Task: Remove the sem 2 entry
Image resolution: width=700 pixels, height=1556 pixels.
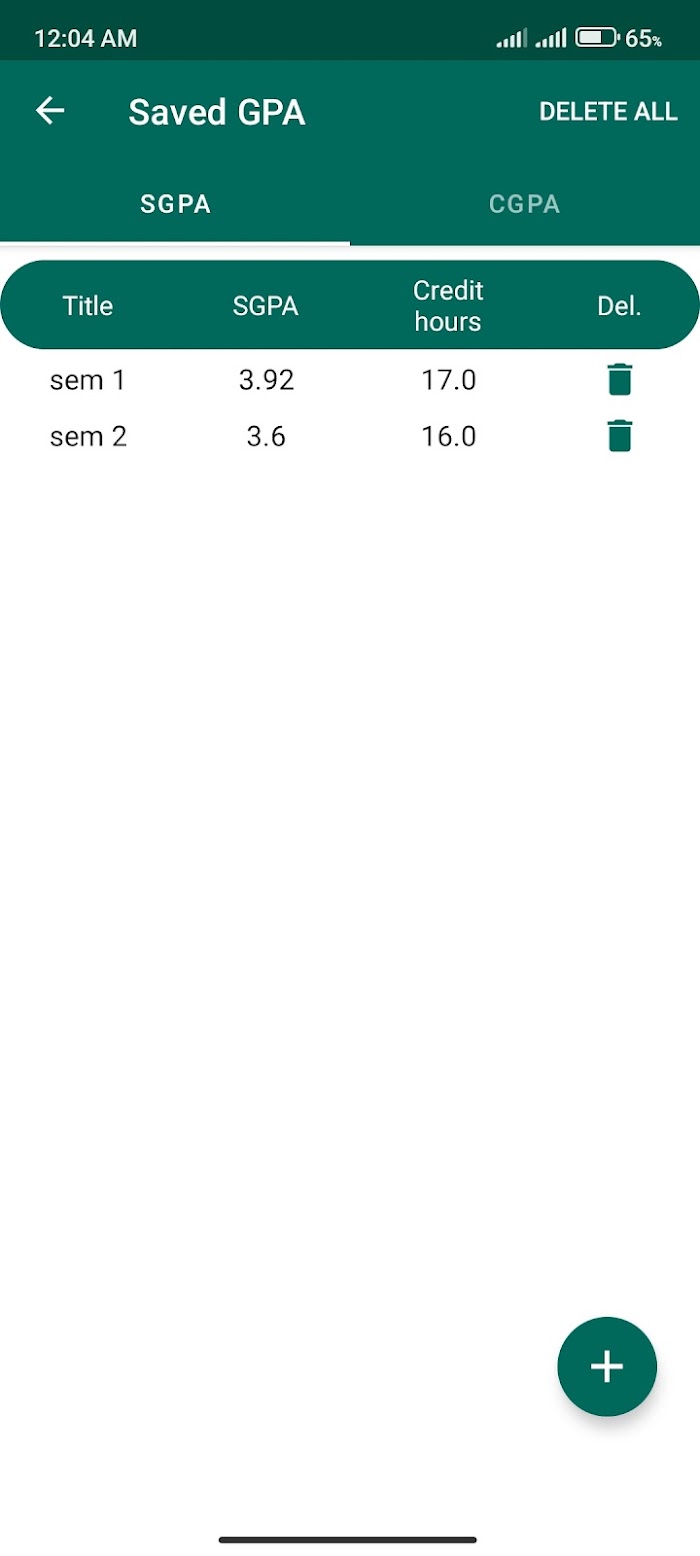Action: tap(619, 437)
